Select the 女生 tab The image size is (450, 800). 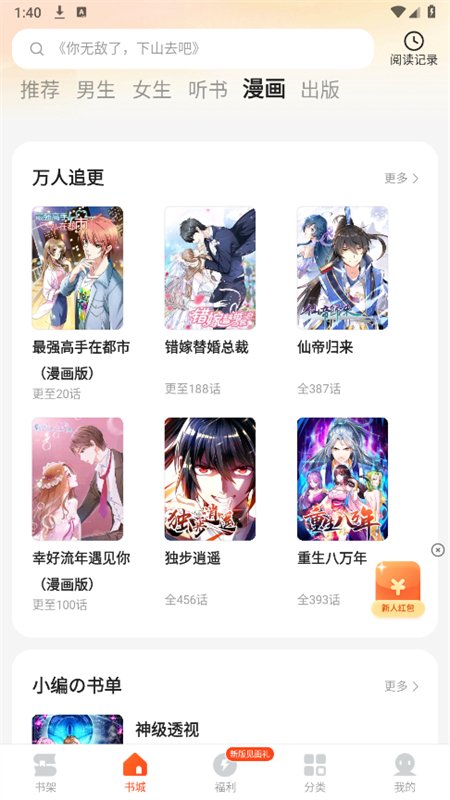[152, 90]
